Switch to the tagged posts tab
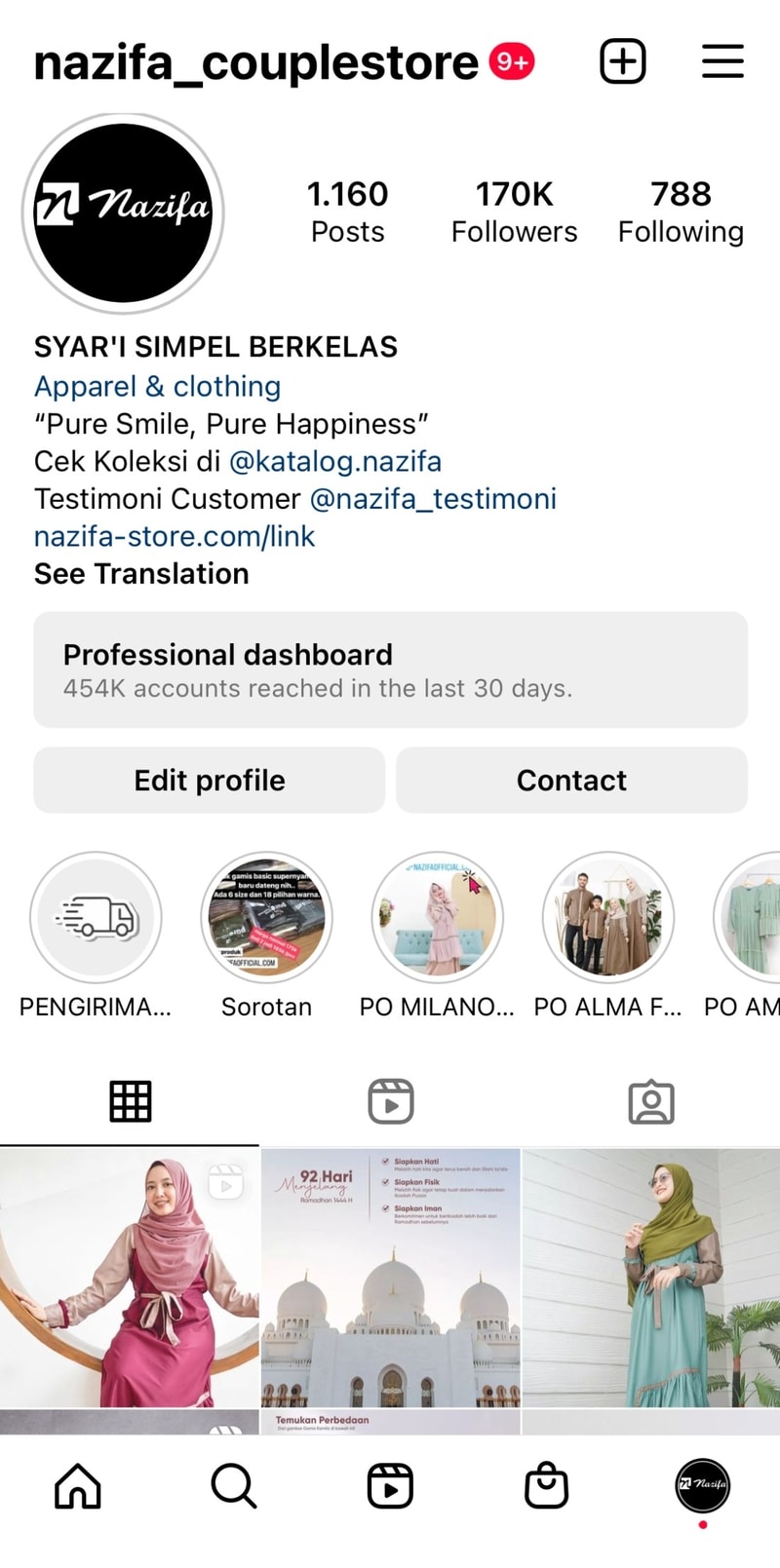 651,1102
